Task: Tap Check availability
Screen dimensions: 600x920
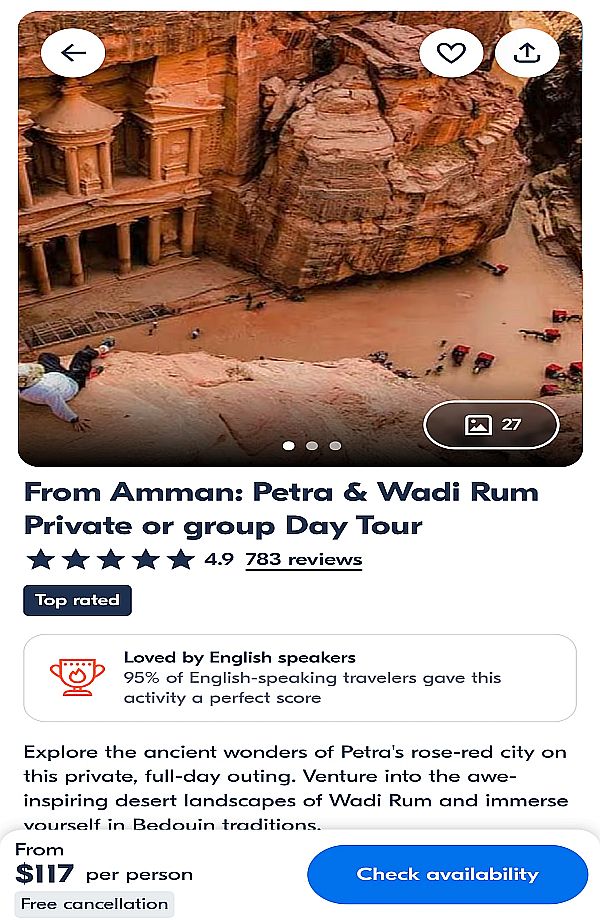Action: coord(448,874)
